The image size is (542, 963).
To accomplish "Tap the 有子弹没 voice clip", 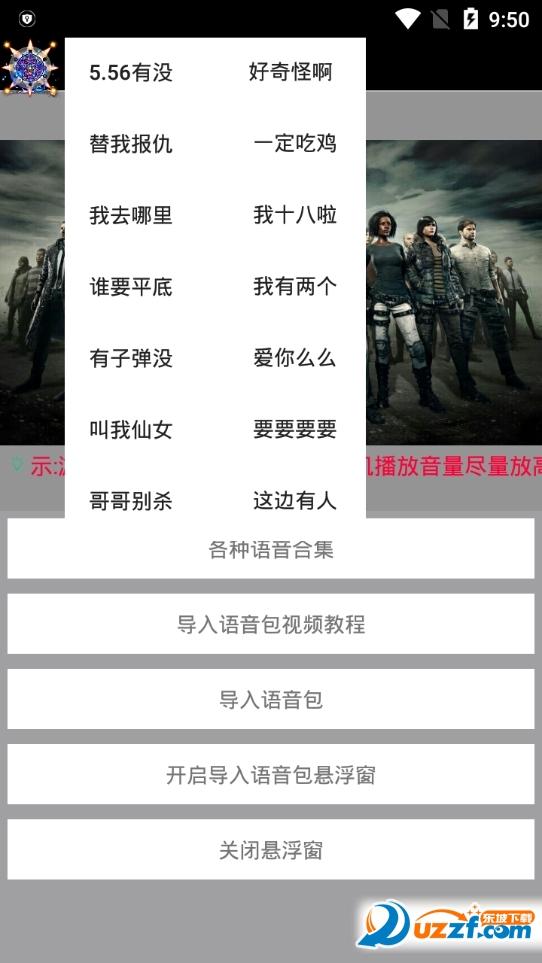I will (131, 358).
